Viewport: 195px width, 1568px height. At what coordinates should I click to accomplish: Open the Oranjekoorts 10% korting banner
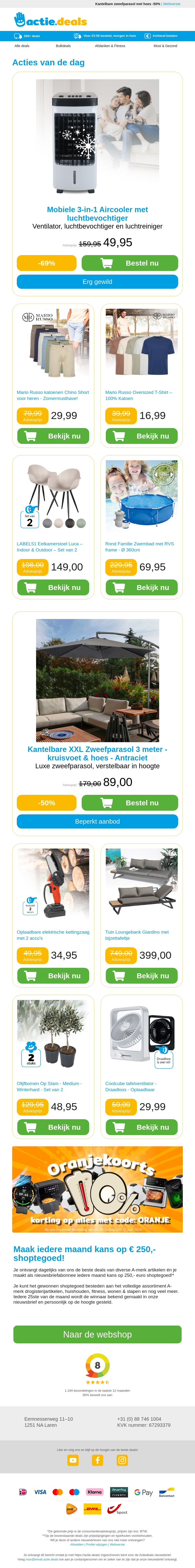pos(97,1189)
